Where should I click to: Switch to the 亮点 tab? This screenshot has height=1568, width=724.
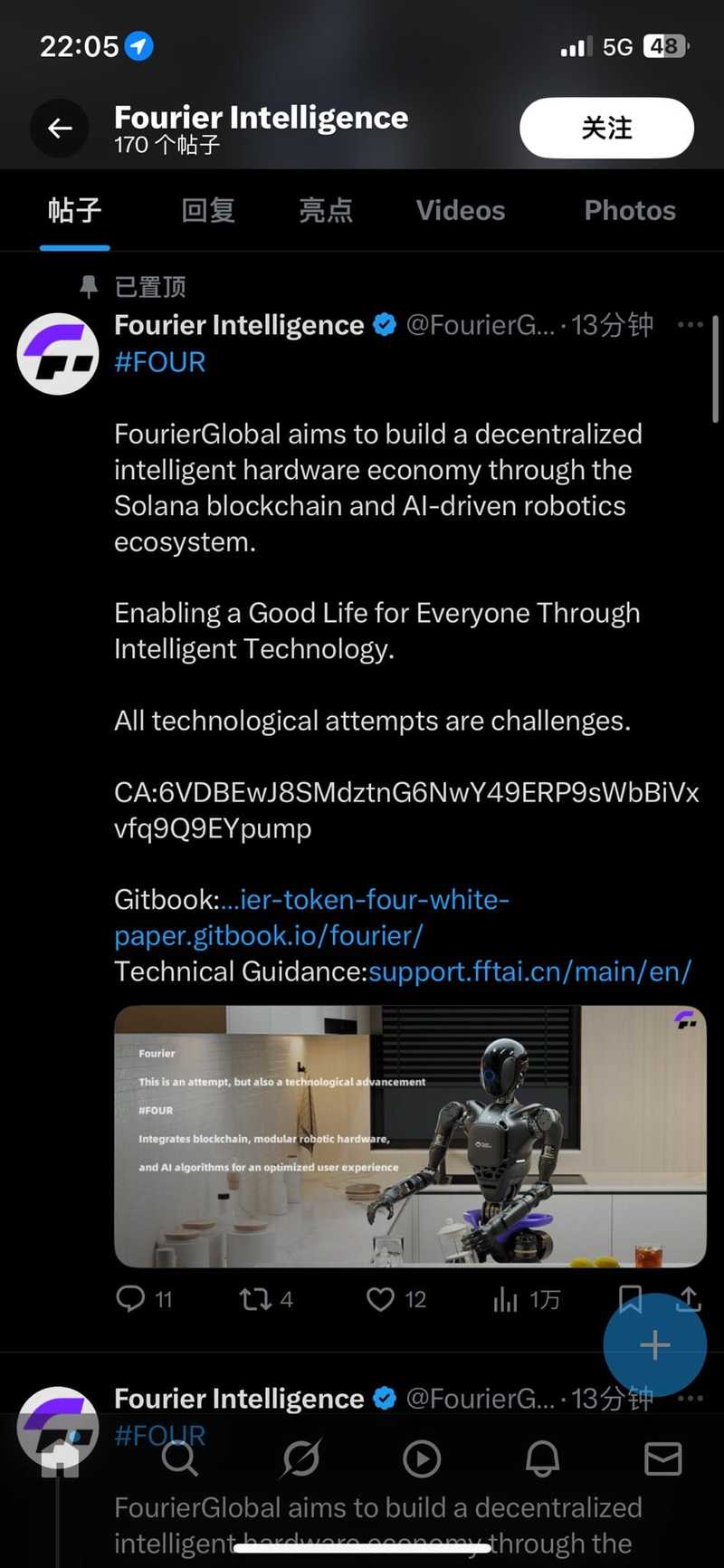tap(326, 211)
